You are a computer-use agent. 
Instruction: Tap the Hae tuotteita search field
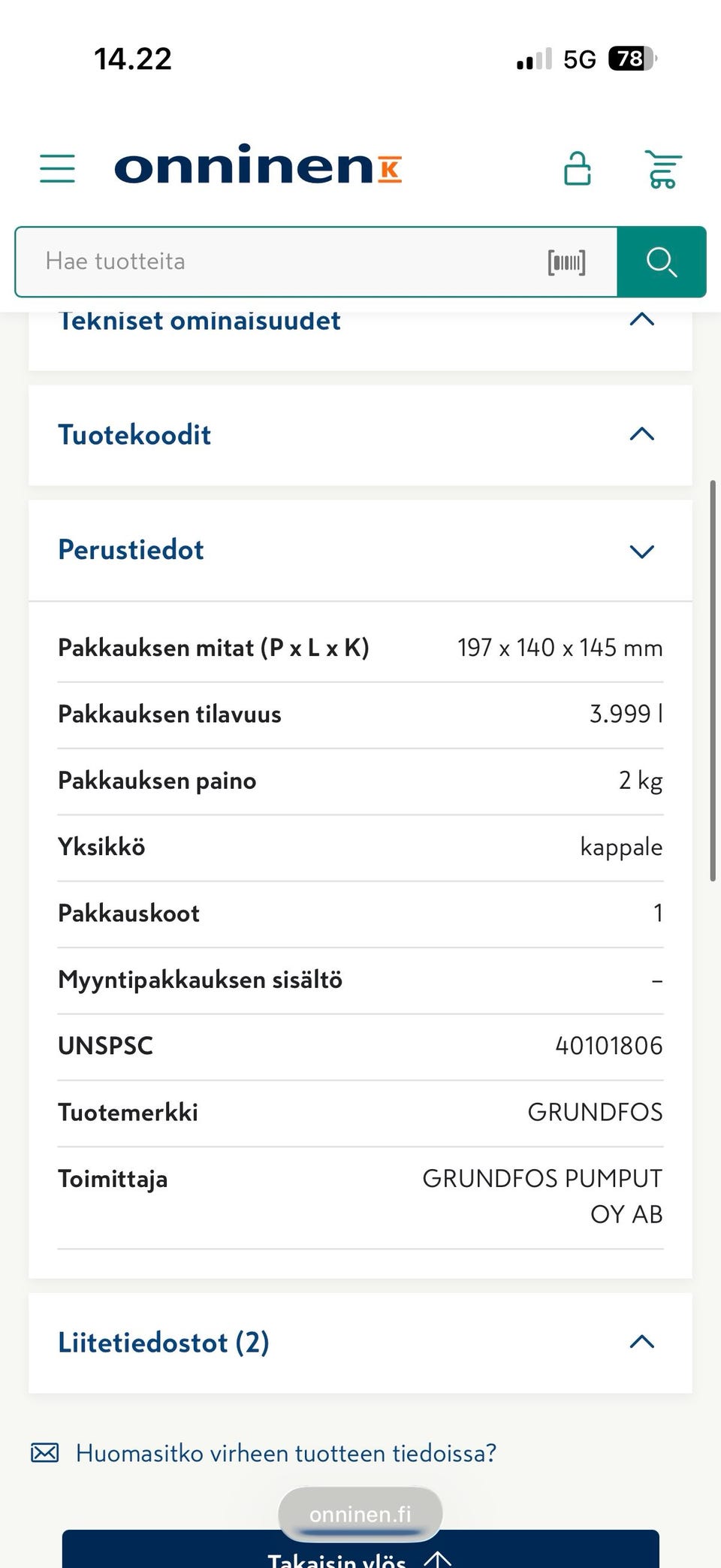(x=285, y=261)
